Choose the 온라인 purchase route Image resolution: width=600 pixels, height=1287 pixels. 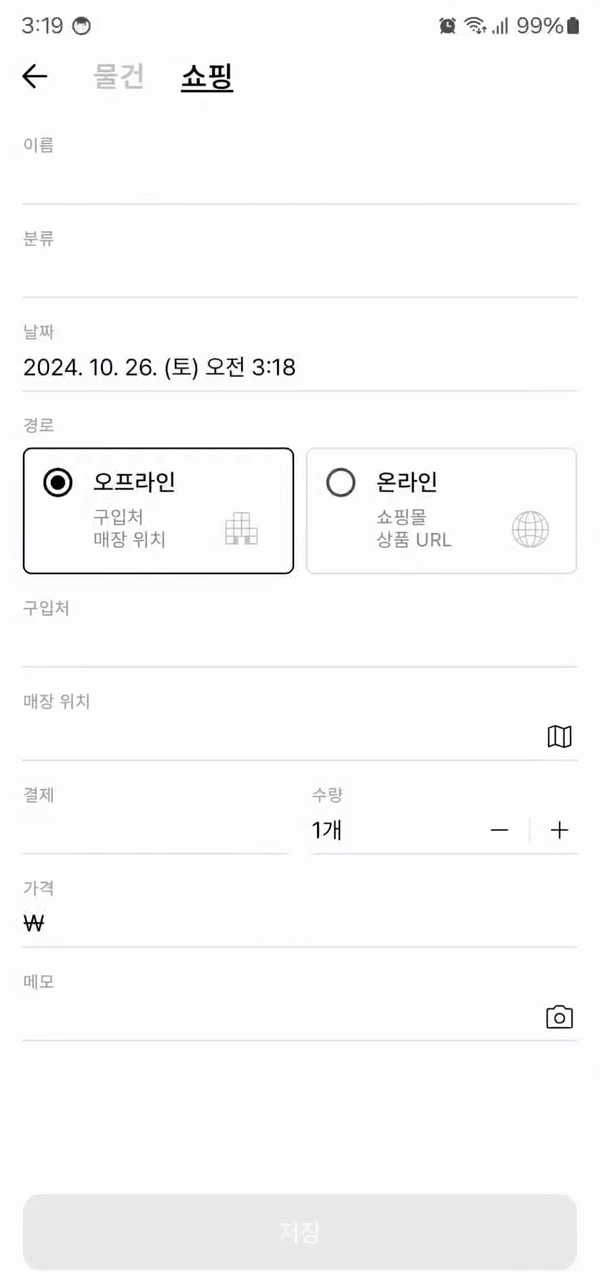click(441, 511)
